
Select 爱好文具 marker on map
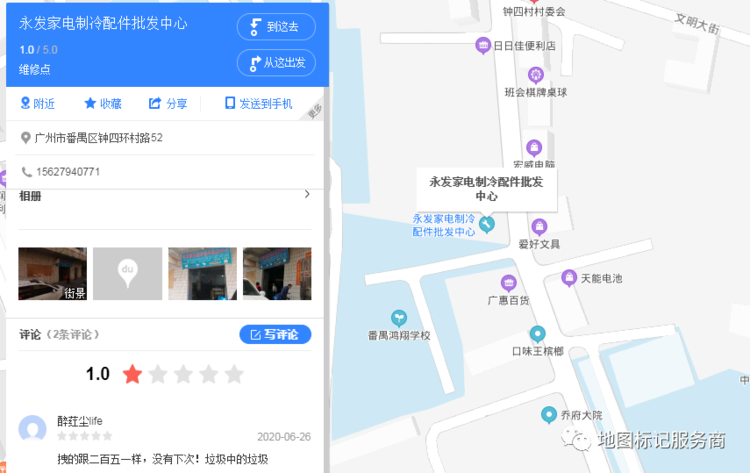pyautogui.click(x=539, y=227)
